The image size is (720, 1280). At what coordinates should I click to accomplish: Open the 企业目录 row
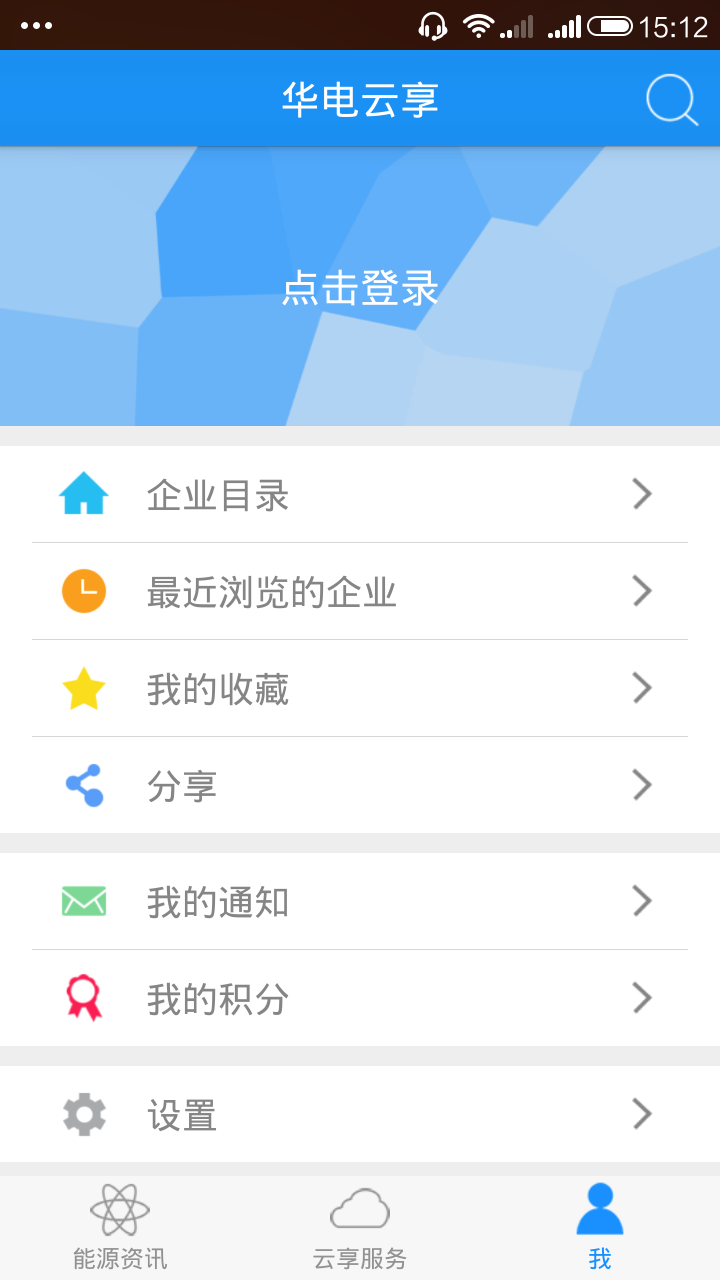(360, 495)
